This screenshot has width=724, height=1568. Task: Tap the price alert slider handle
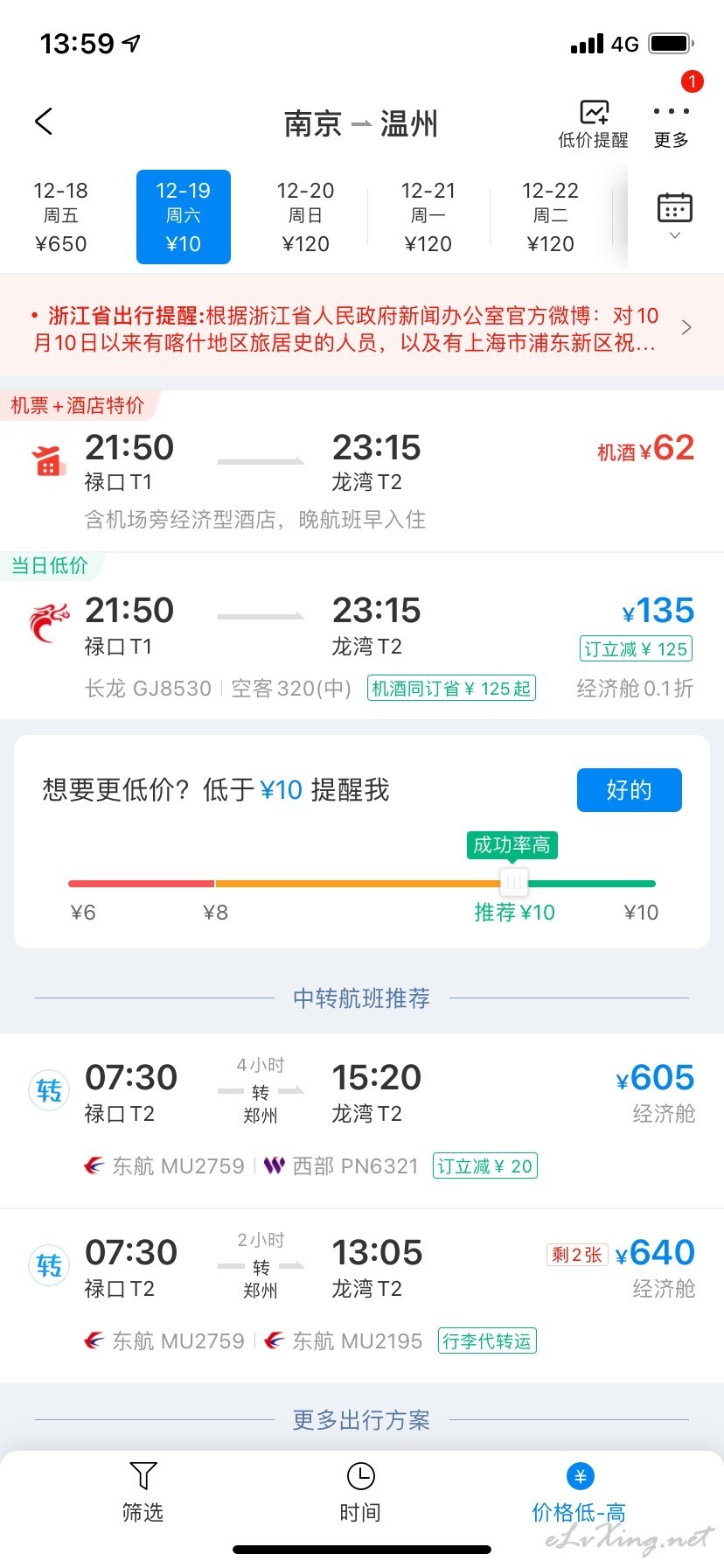pos(514,882)
